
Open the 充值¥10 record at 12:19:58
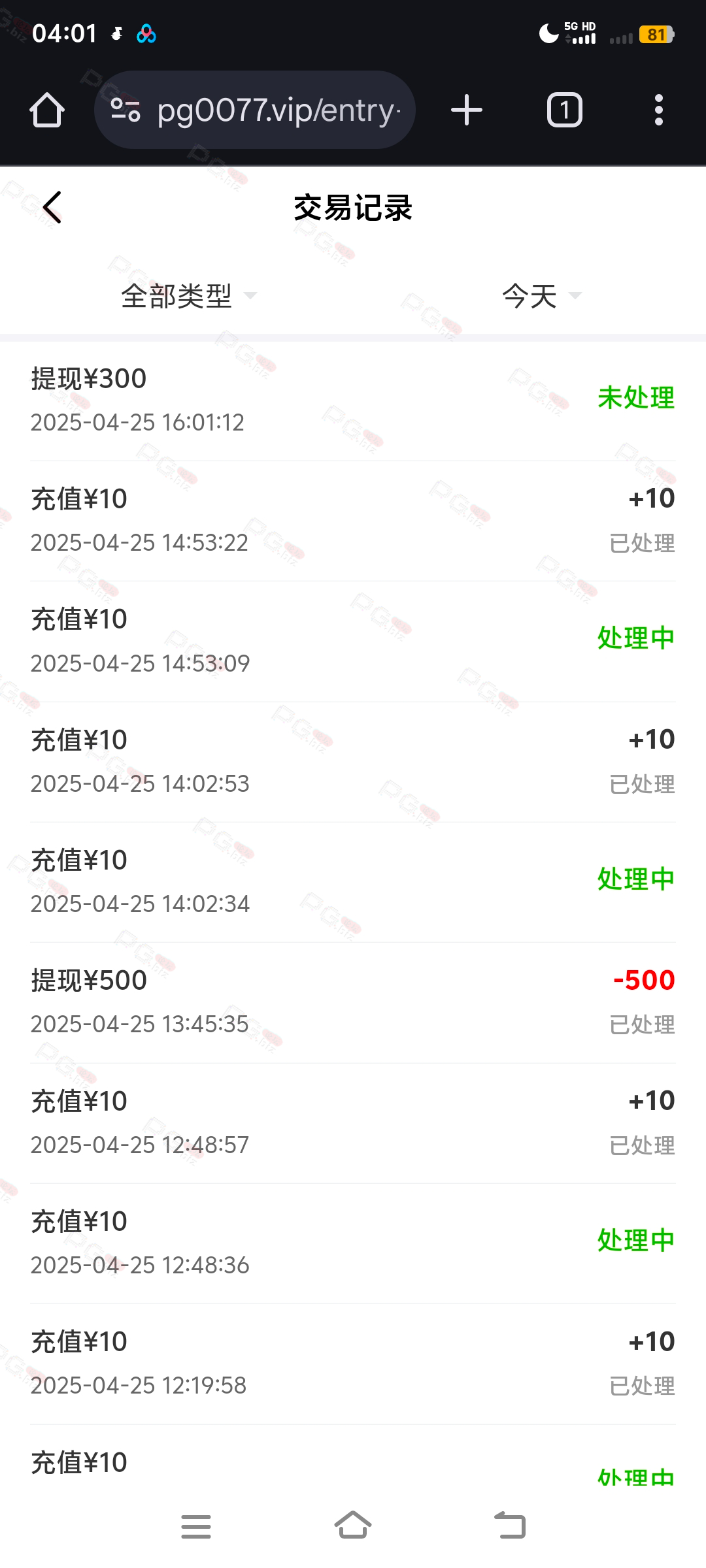353,1364
